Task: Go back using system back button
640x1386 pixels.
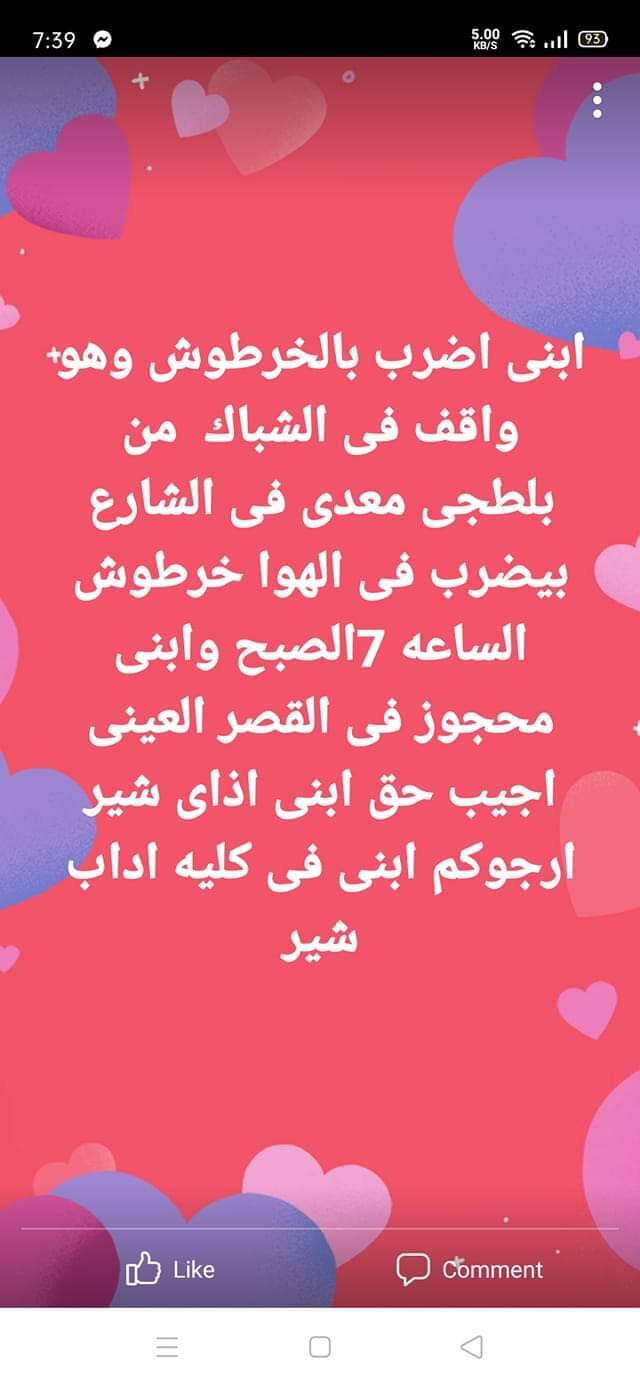Action: (x=471, y=1347)
